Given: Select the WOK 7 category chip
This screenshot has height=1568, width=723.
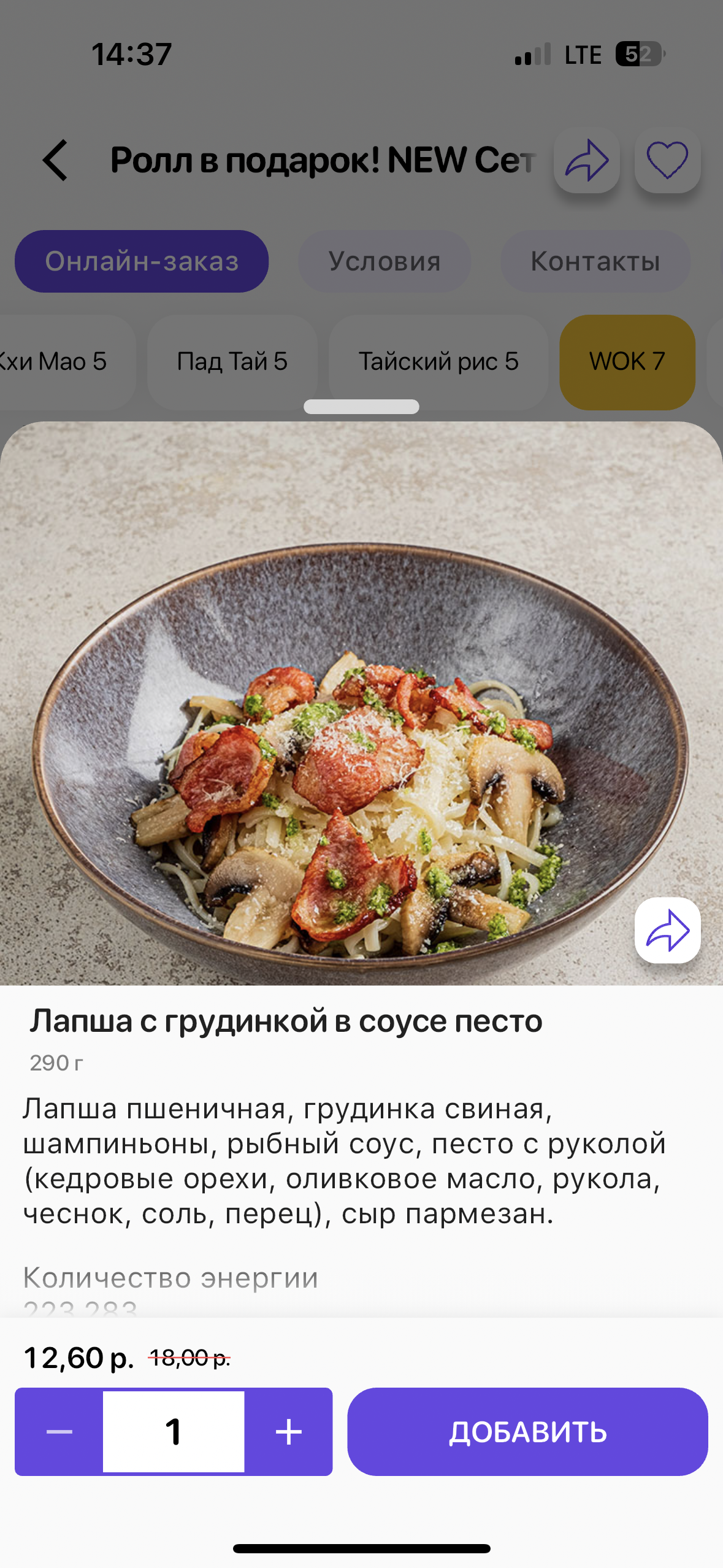Looking at the screenshot, I should tap(627, 362).
